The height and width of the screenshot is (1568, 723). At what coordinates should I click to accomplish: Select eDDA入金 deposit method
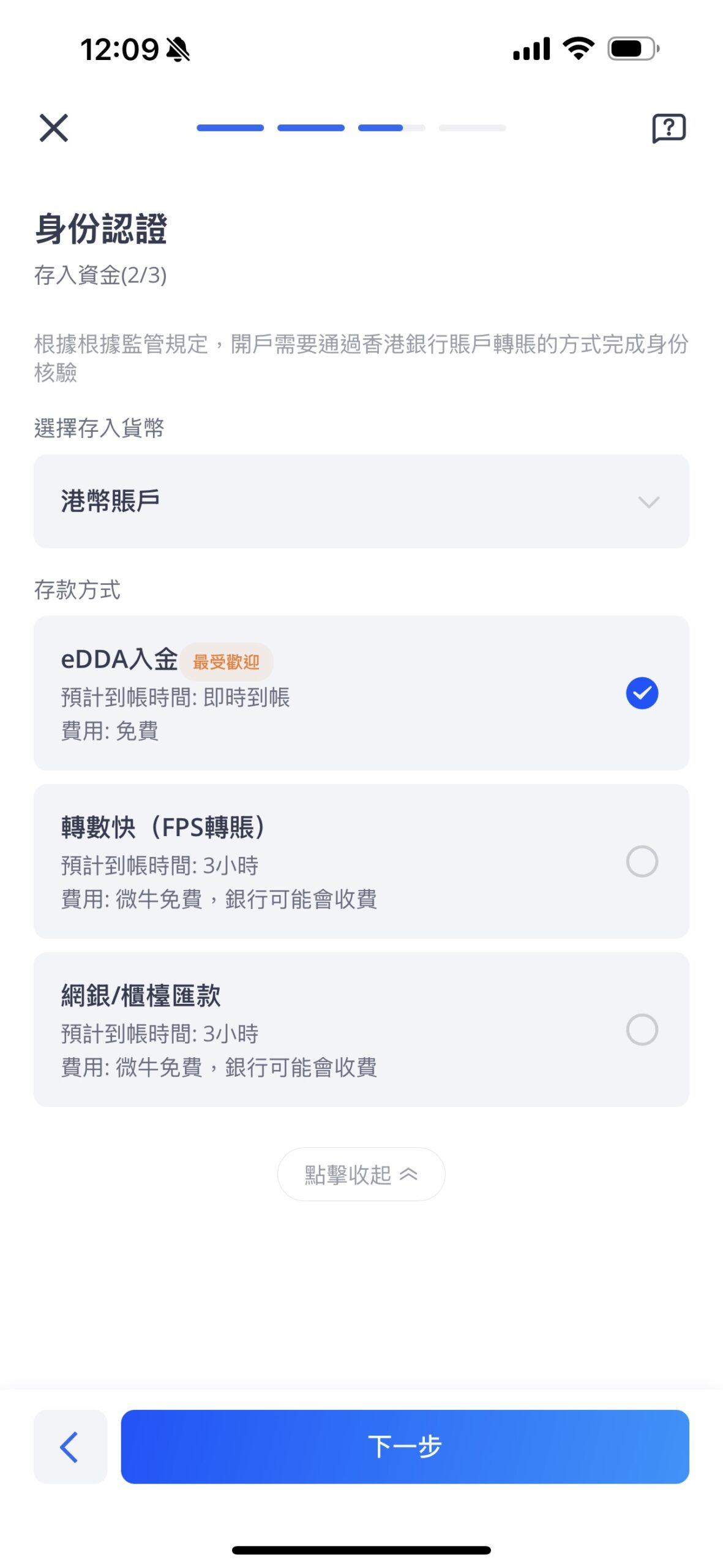click(x=361, y=693)
